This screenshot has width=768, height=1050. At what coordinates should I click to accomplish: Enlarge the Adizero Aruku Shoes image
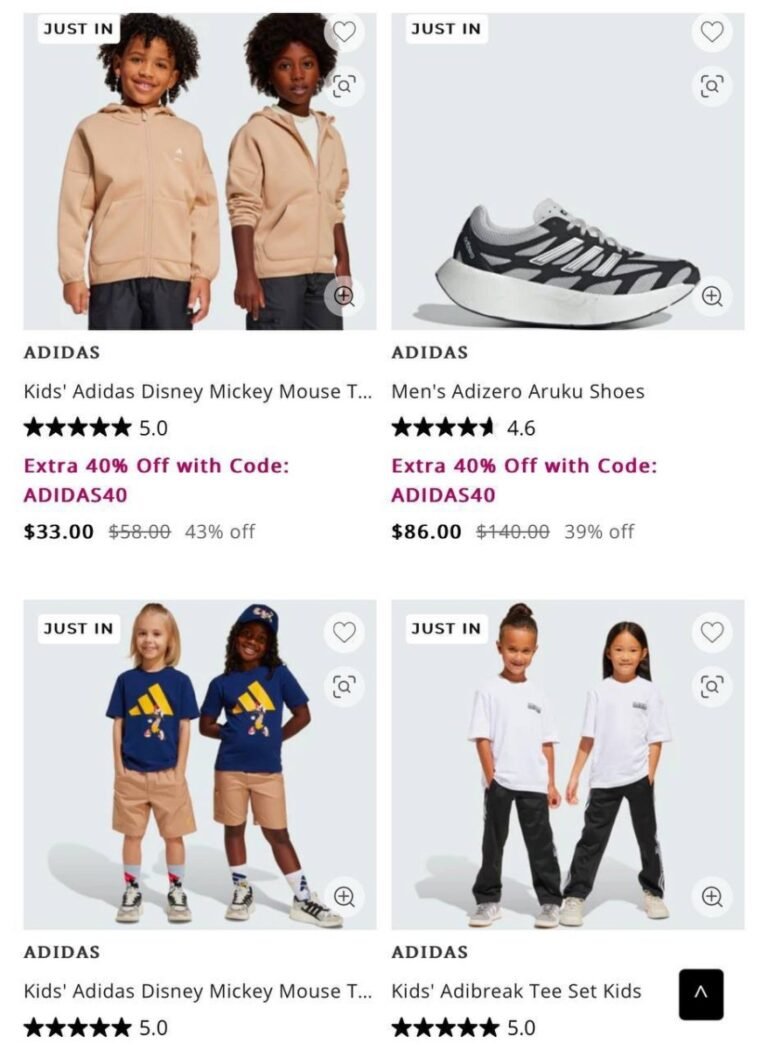tap(712, 296)
